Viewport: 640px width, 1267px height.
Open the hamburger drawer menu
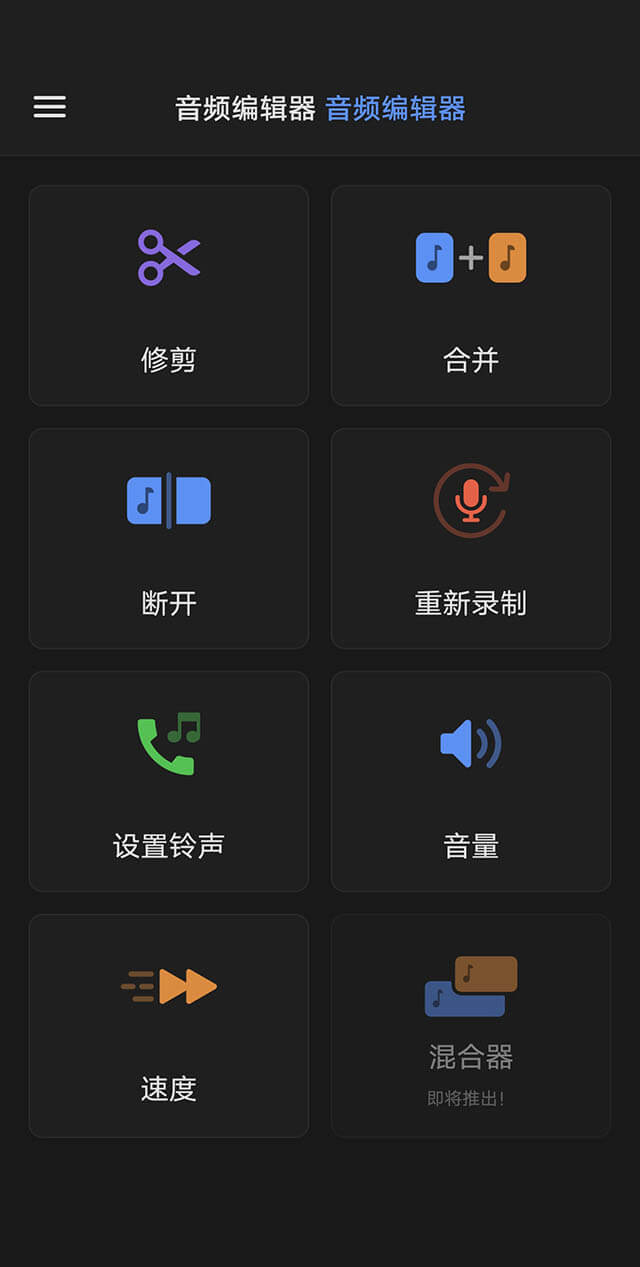50,107
